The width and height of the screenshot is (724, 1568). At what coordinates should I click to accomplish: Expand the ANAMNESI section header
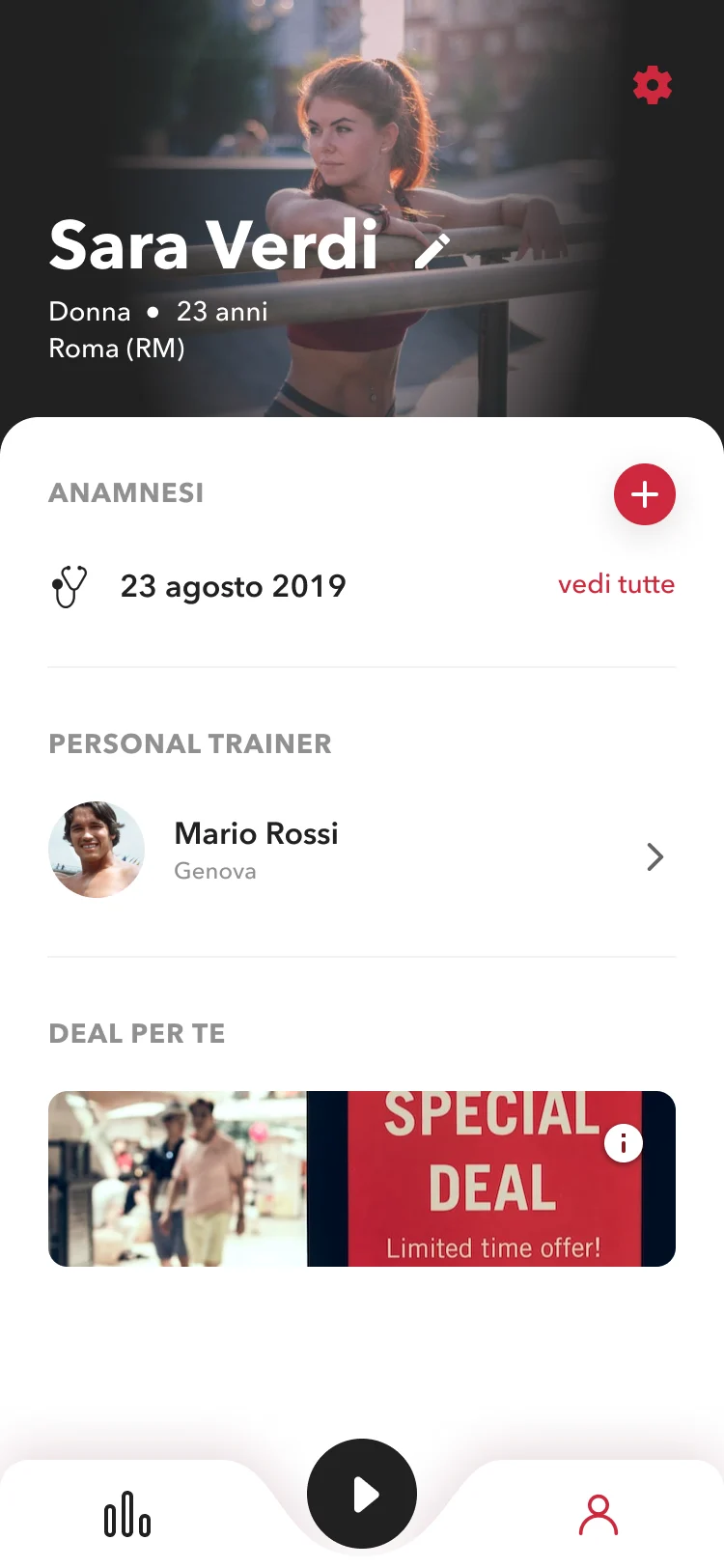click(x=125, y=492)
